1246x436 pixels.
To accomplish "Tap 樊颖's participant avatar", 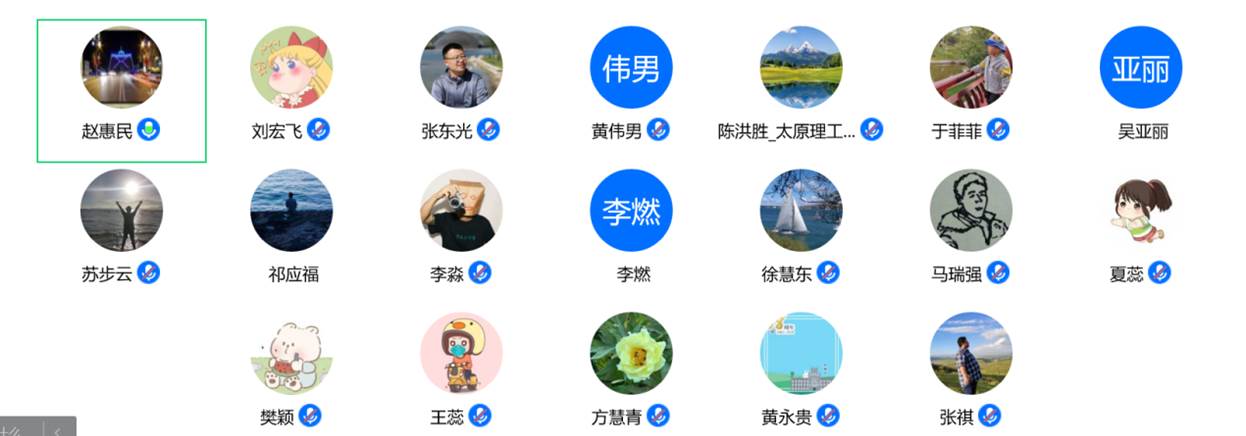I will click(291, 354).
